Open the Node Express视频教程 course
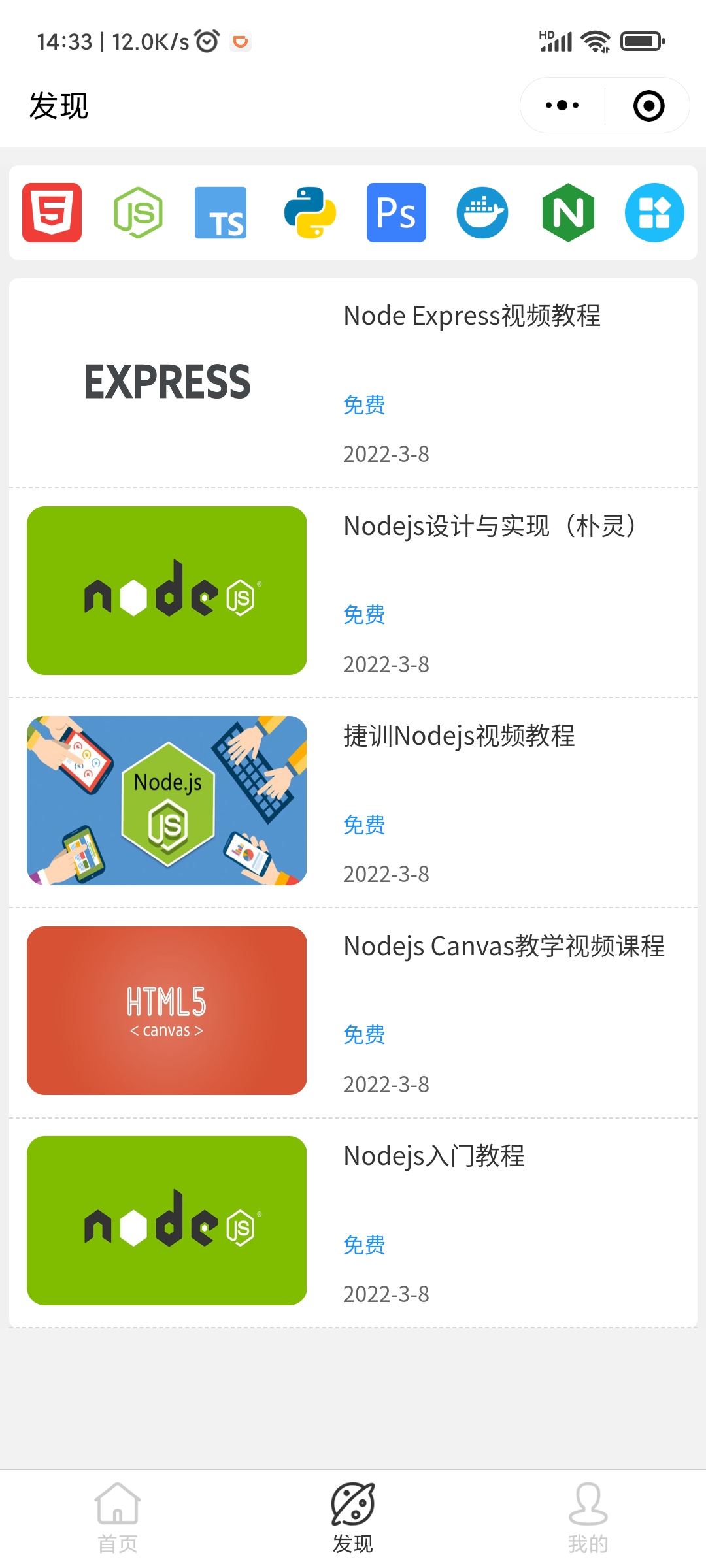 click(x=353, y=383)
